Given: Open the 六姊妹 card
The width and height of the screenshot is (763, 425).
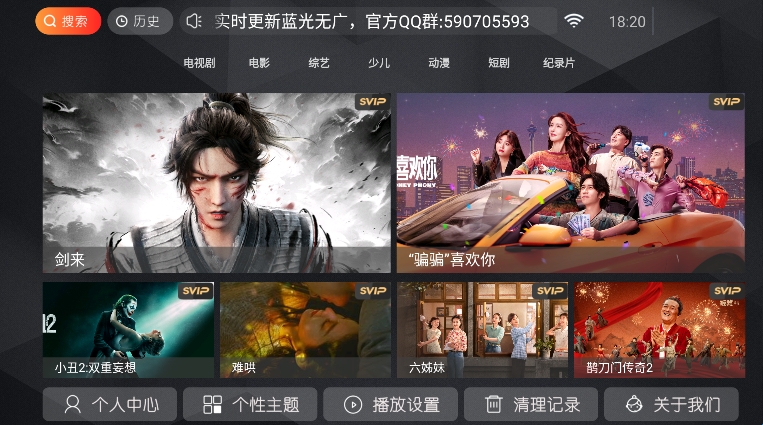Looking at the screenshot, I should pos(482,330).
